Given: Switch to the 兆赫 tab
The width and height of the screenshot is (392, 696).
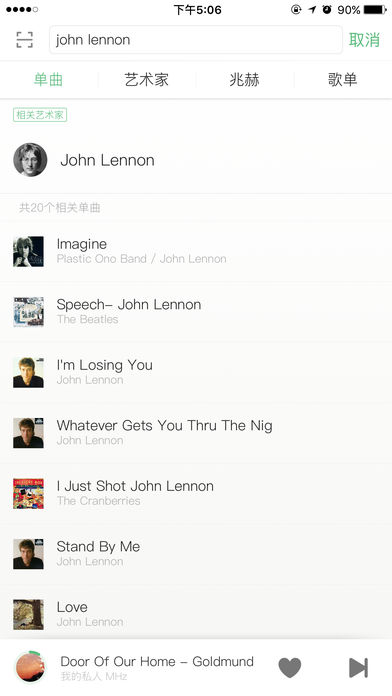Looking at the screenshot, I should 245,80.
